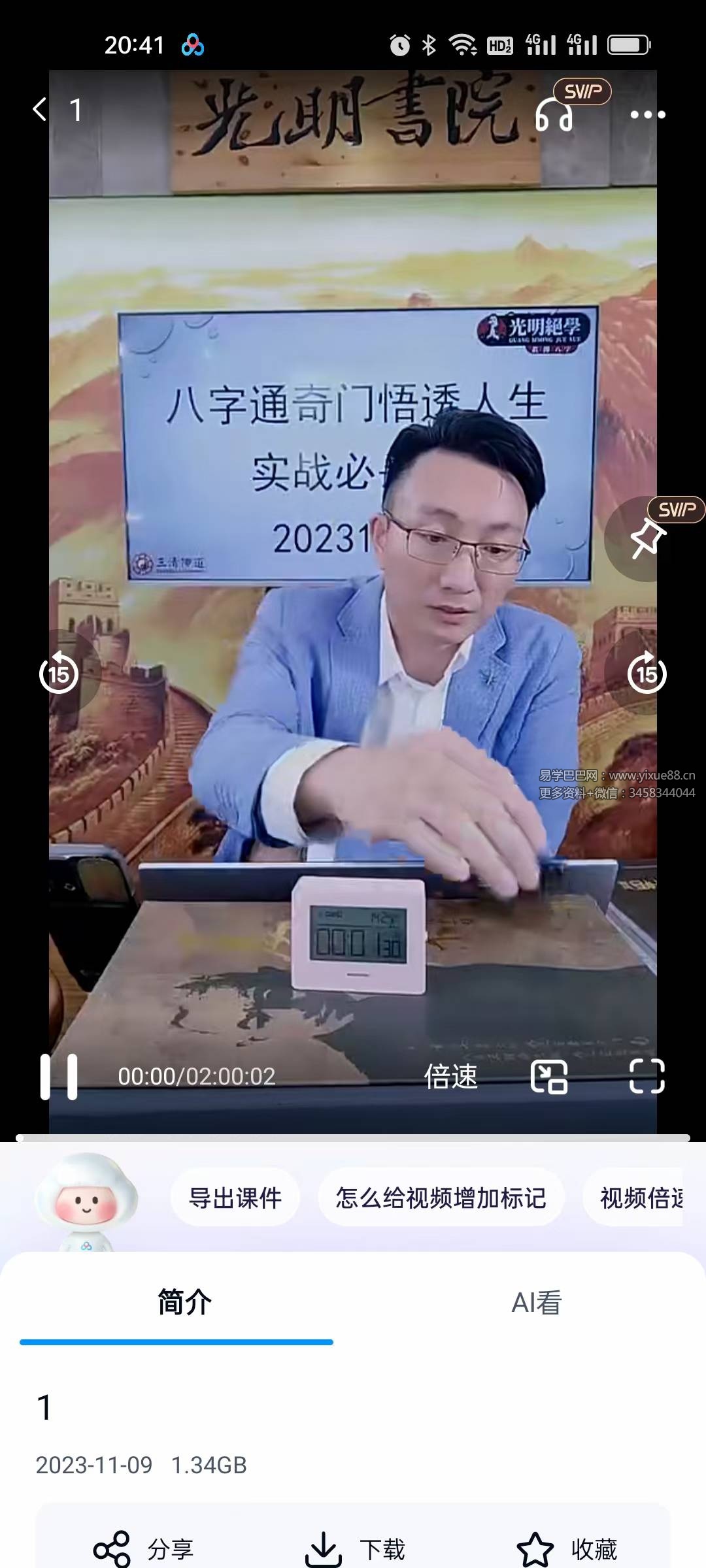The height and width of the screenshot is (1568, 706).
Task: Open the three-dot overflow menu
Action: pos(647,115)
